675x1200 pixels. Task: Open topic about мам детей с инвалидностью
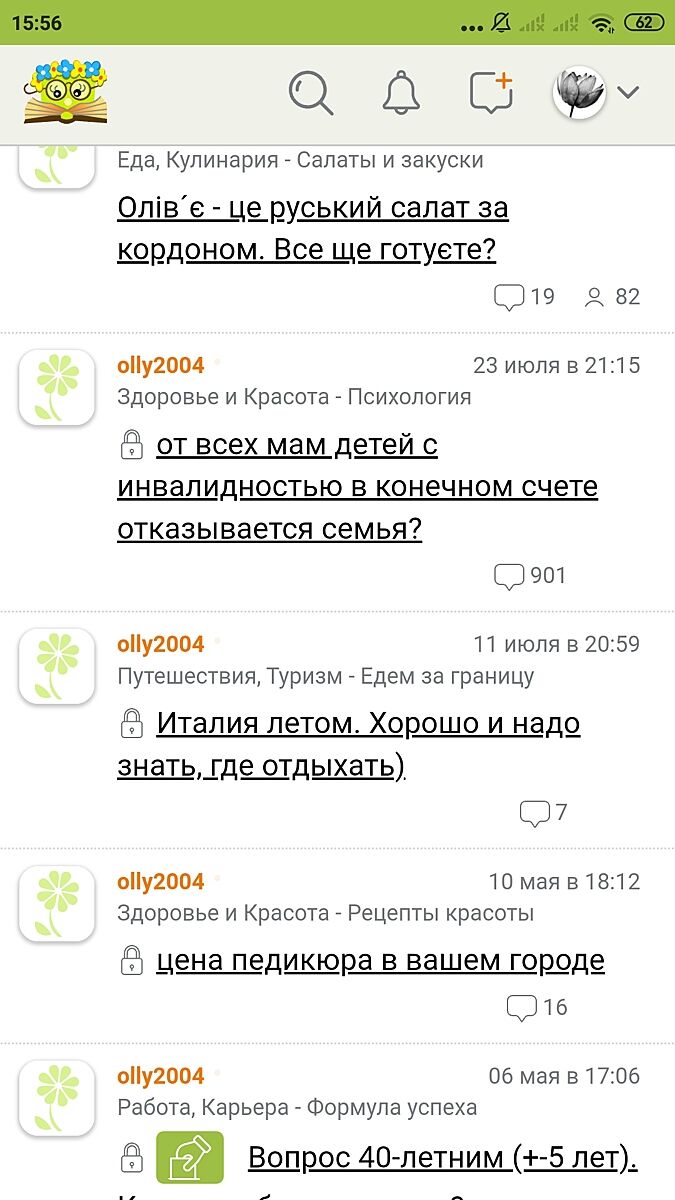click(357, 487)
